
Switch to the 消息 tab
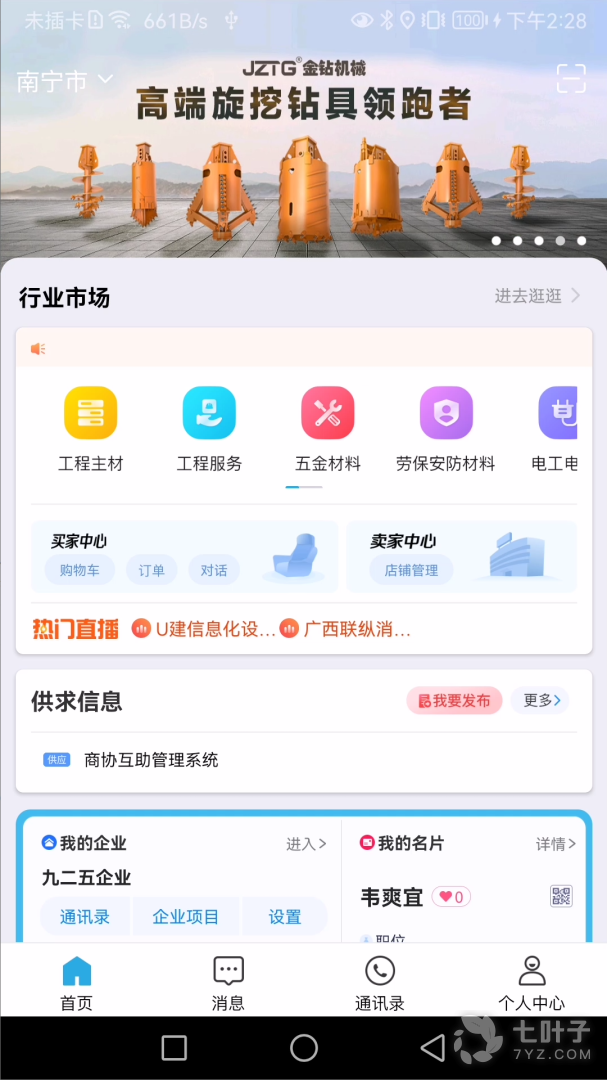pyautogui.click(x=228, y=982)
